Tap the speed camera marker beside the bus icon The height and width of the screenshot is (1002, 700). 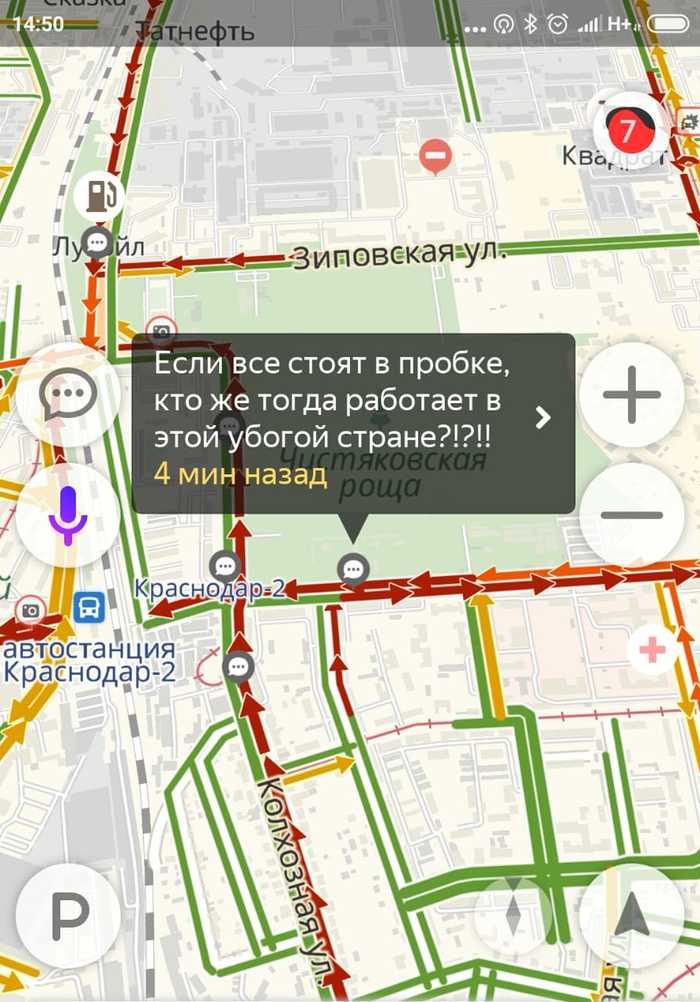[31, 609]
